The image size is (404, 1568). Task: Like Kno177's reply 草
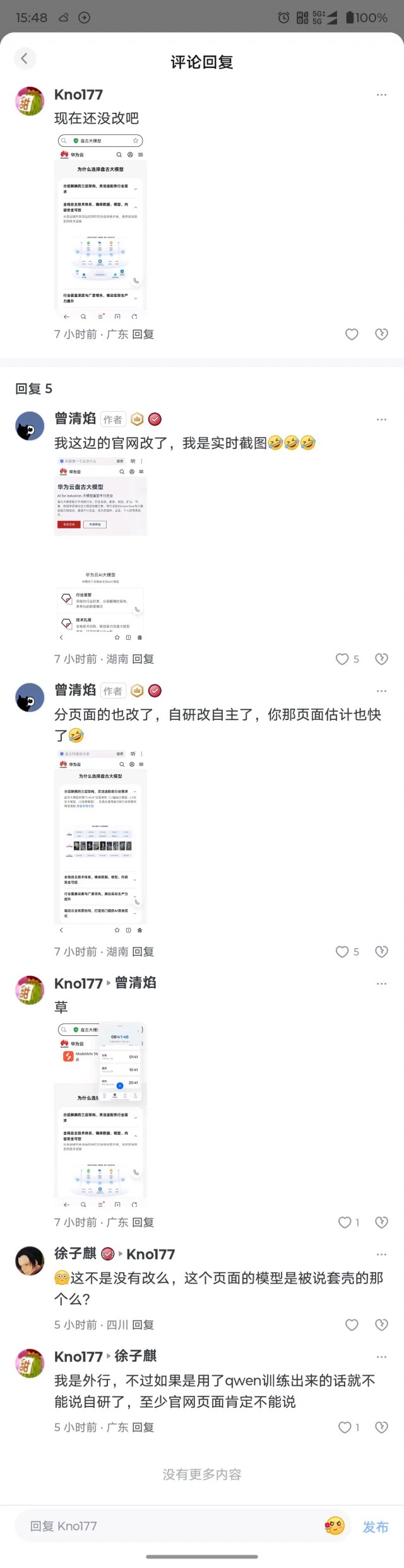[345, 1222]
